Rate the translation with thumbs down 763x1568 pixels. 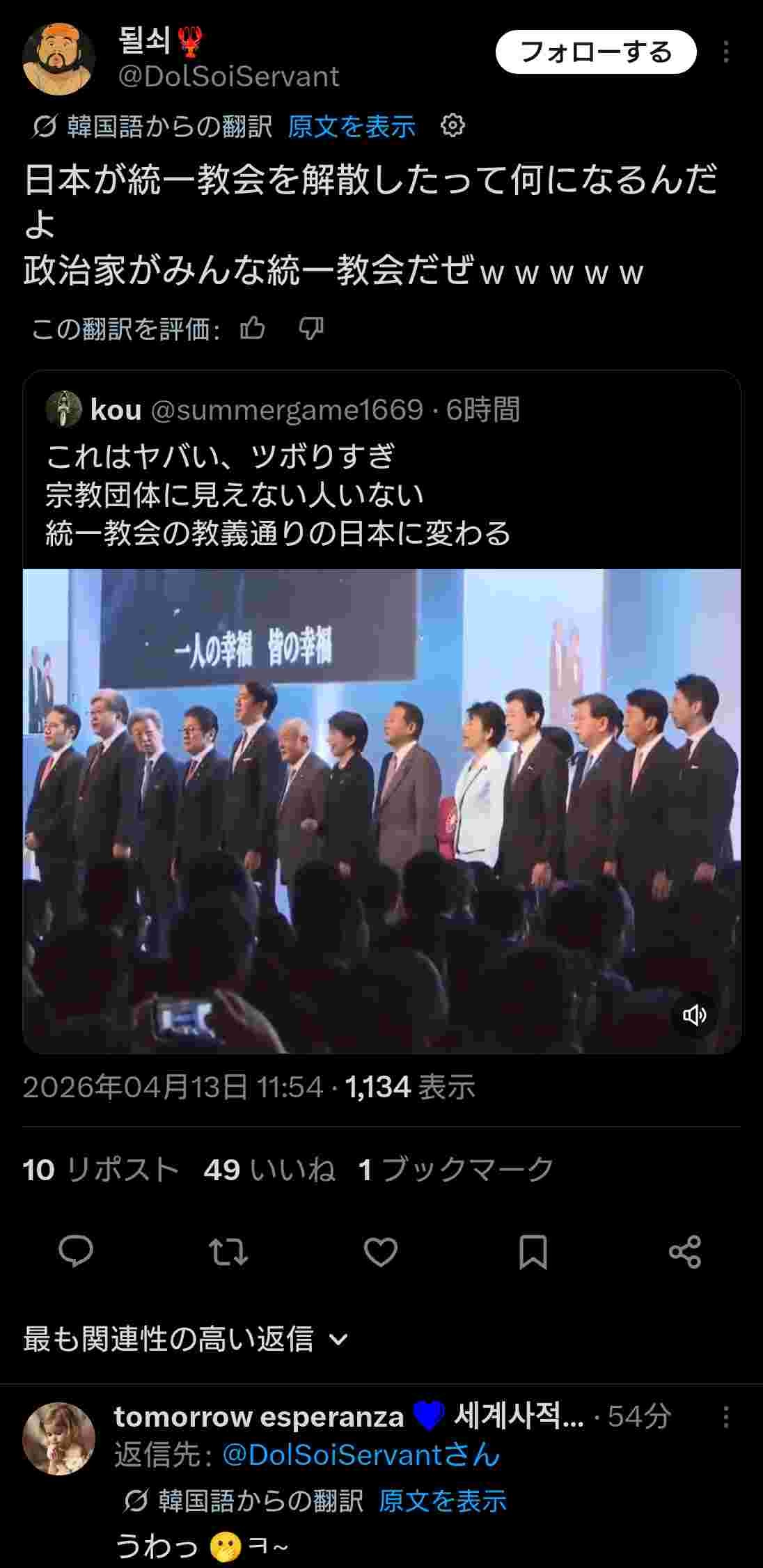click(310, 328)
